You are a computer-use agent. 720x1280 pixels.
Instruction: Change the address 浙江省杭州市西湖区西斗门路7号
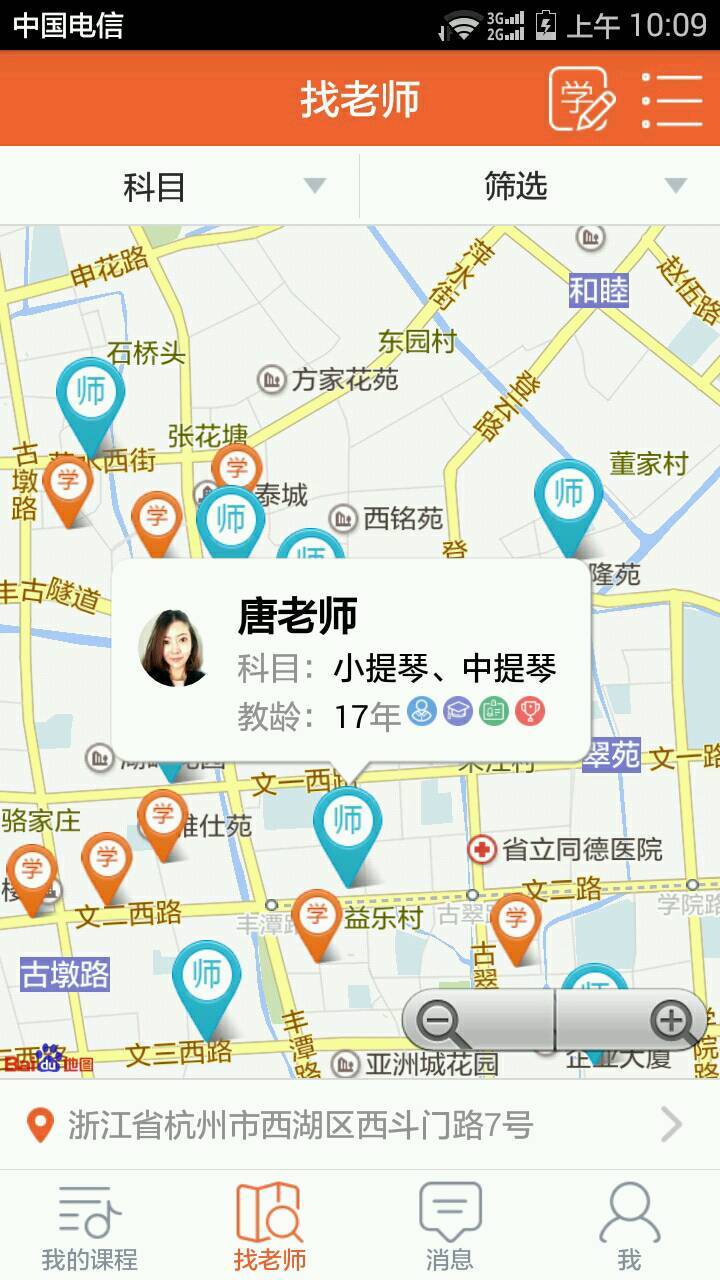tap(360, 1125)
